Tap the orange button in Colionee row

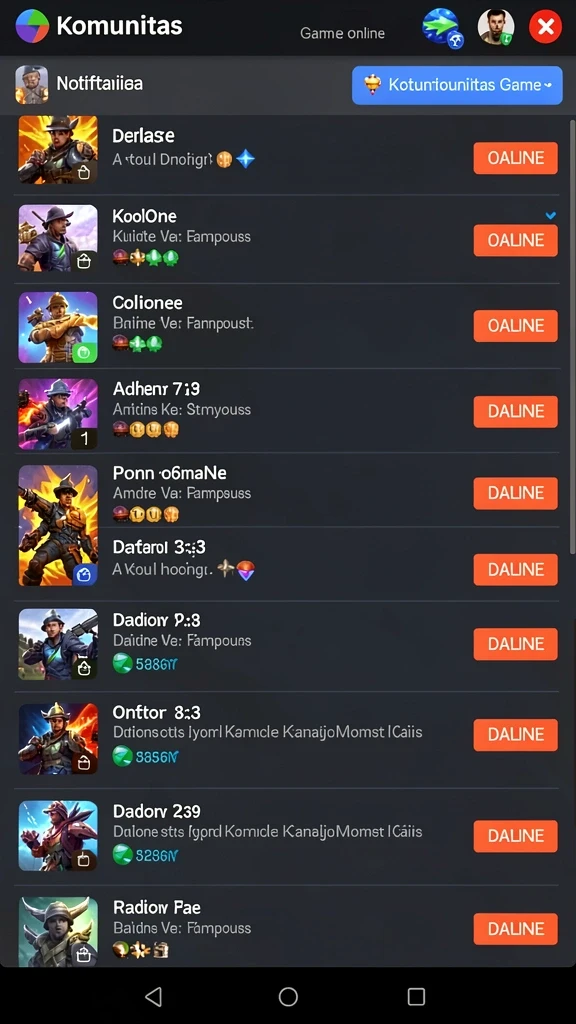pos(515,326)
